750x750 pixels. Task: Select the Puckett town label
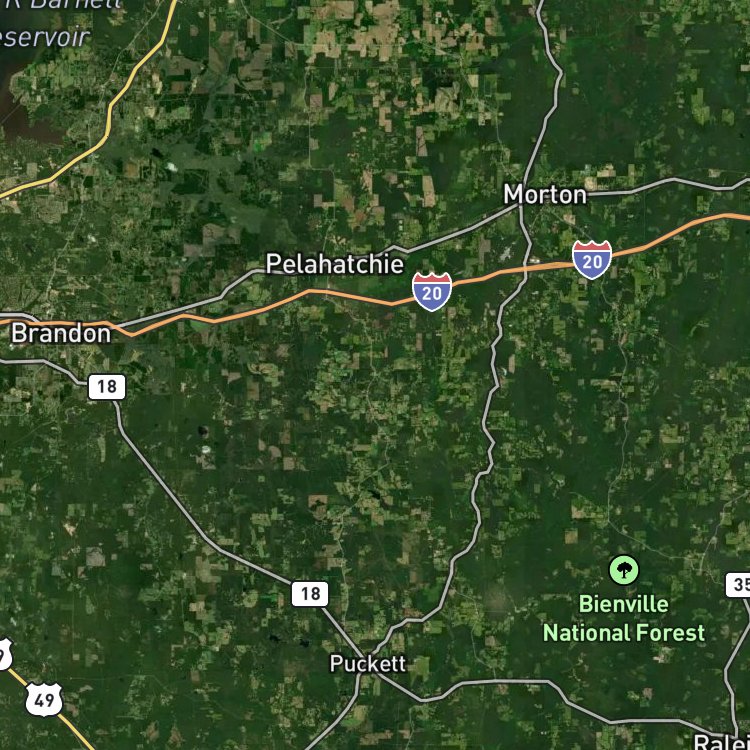(368, 663)
